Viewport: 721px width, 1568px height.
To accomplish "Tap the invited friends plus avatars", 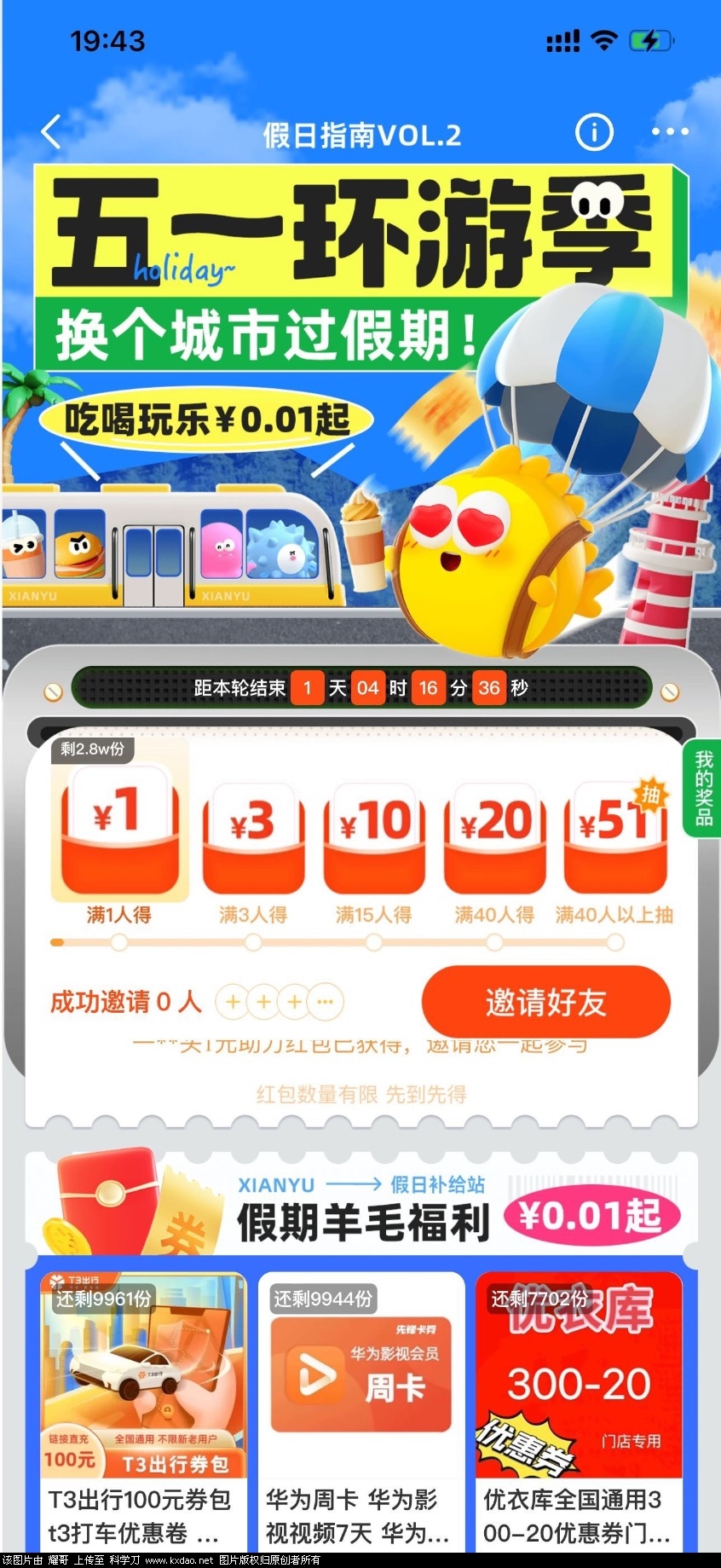I will 279,1002.
